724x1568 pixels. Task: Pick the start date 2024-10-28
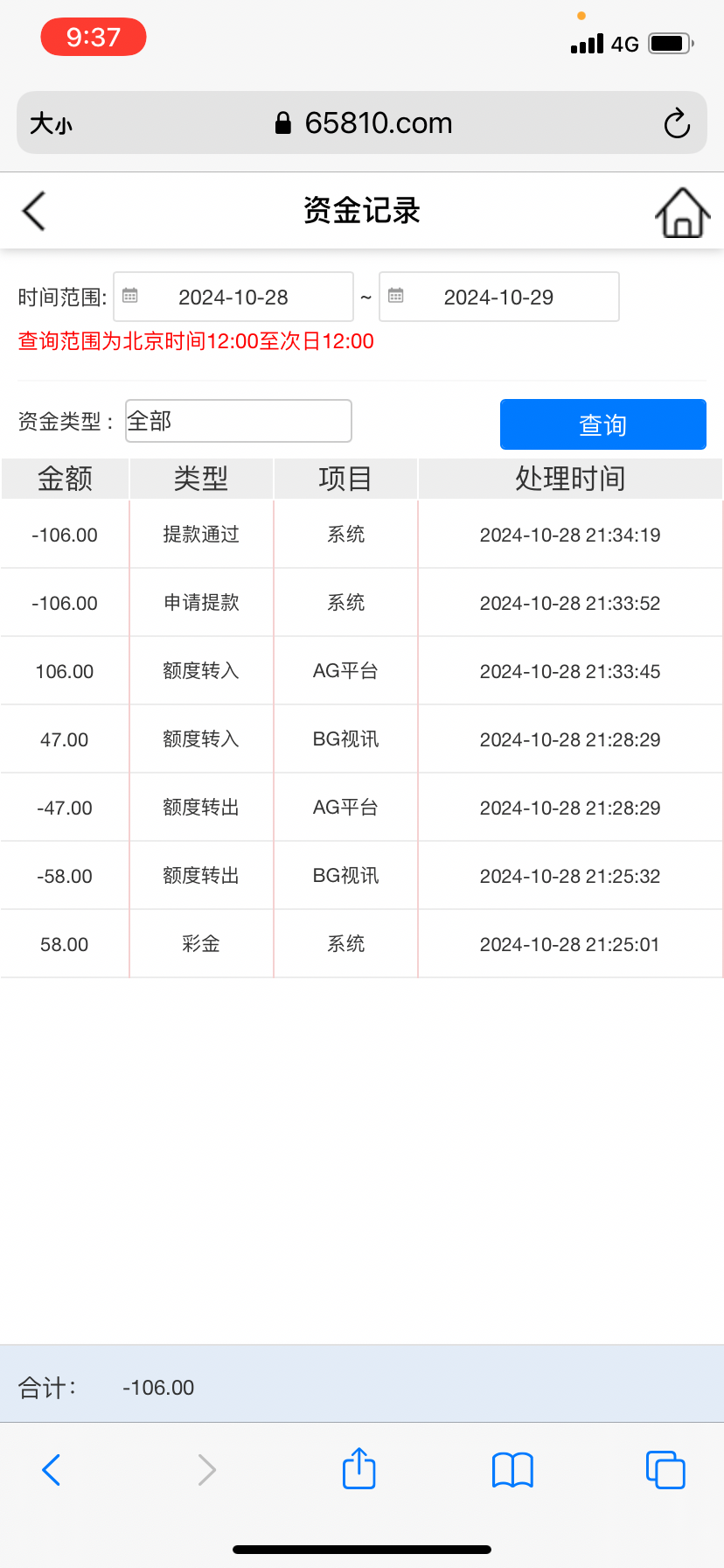233,297
